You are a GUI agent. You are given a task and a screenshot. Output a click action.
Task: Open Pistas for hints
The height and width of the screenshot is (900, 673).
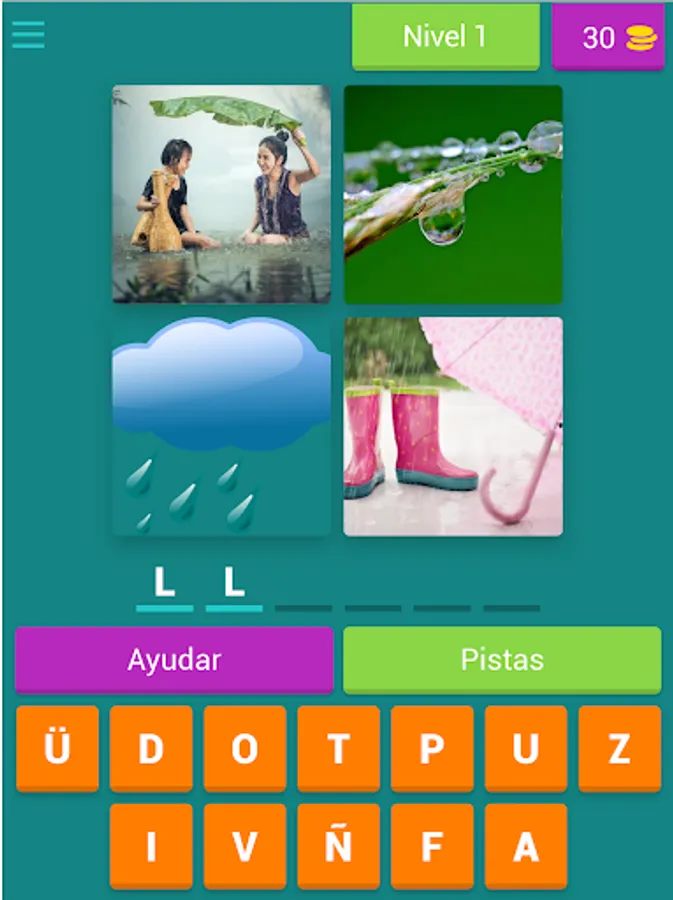[502, 660]
